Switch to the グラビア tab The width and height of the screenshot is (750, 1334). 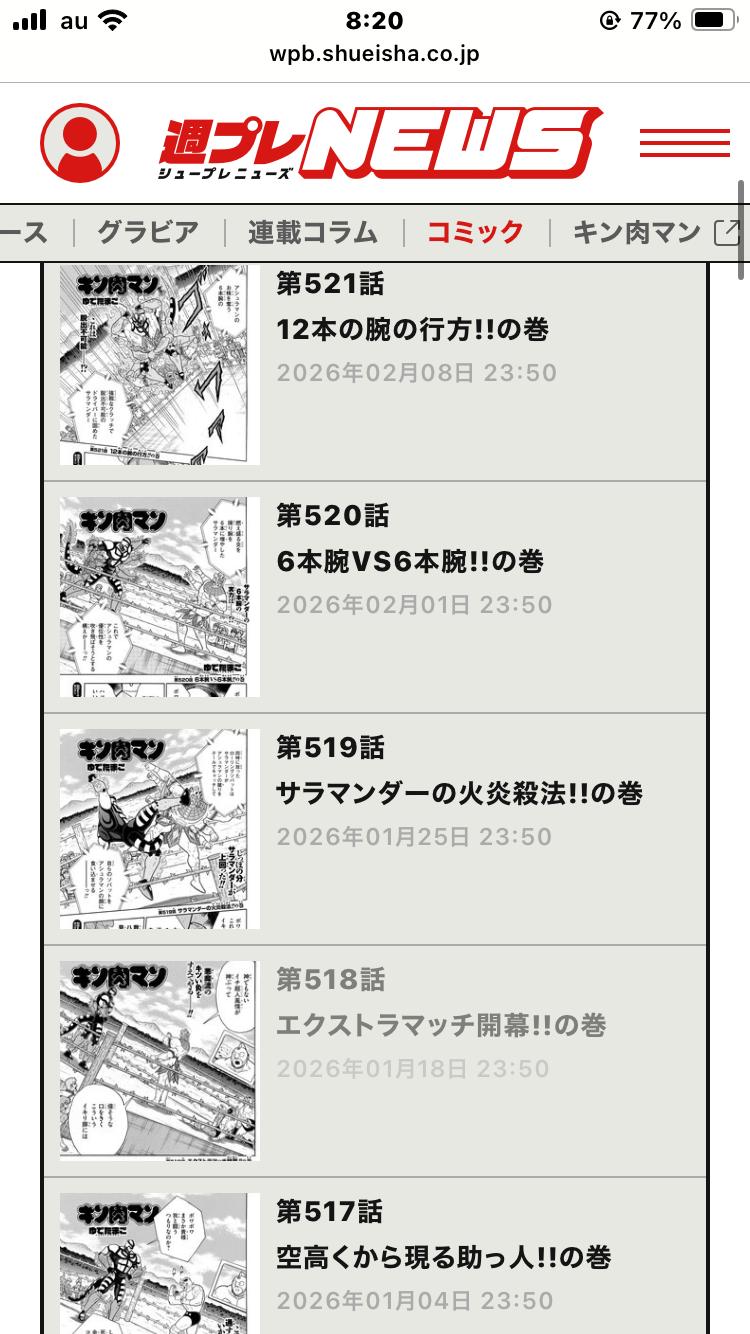point(148,233)
